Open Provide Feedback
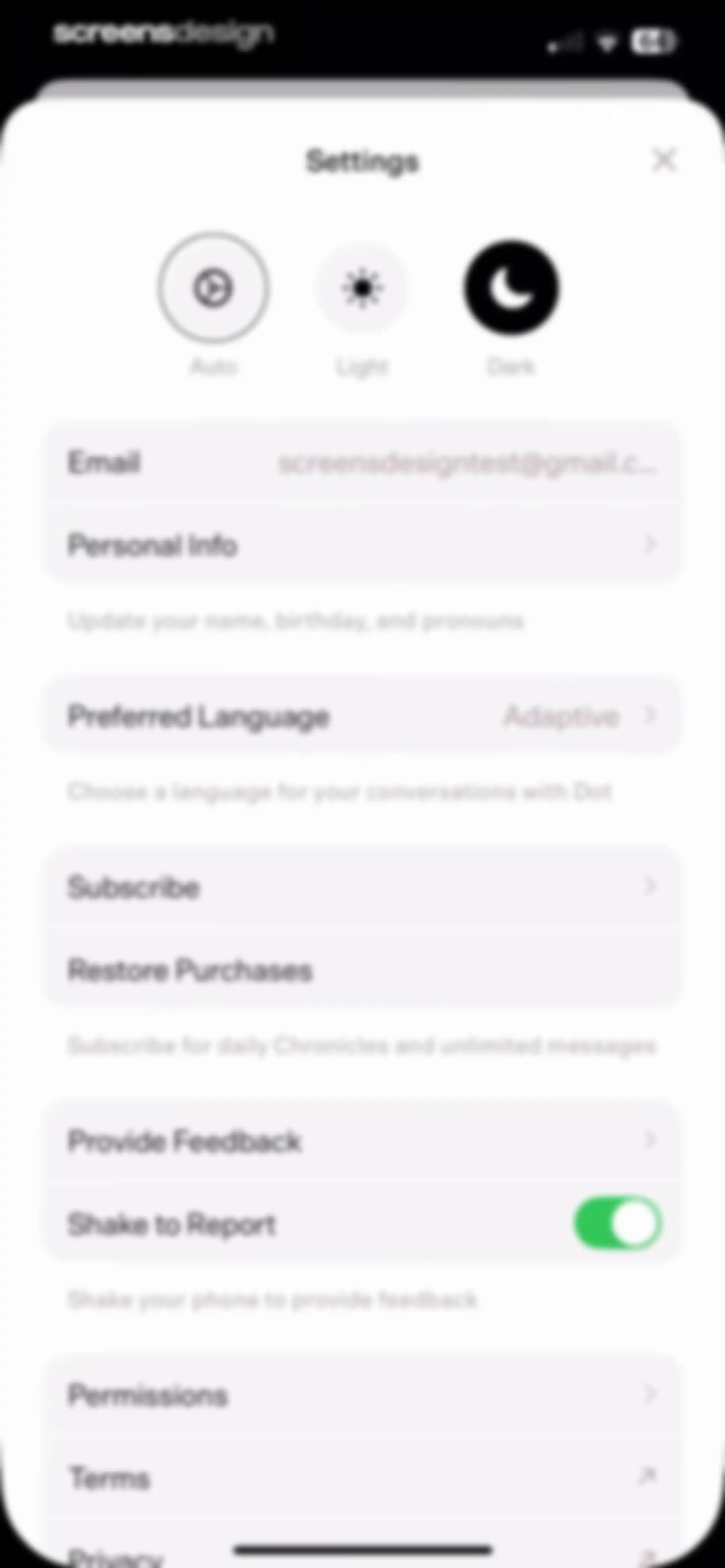 pos(362,1140)
